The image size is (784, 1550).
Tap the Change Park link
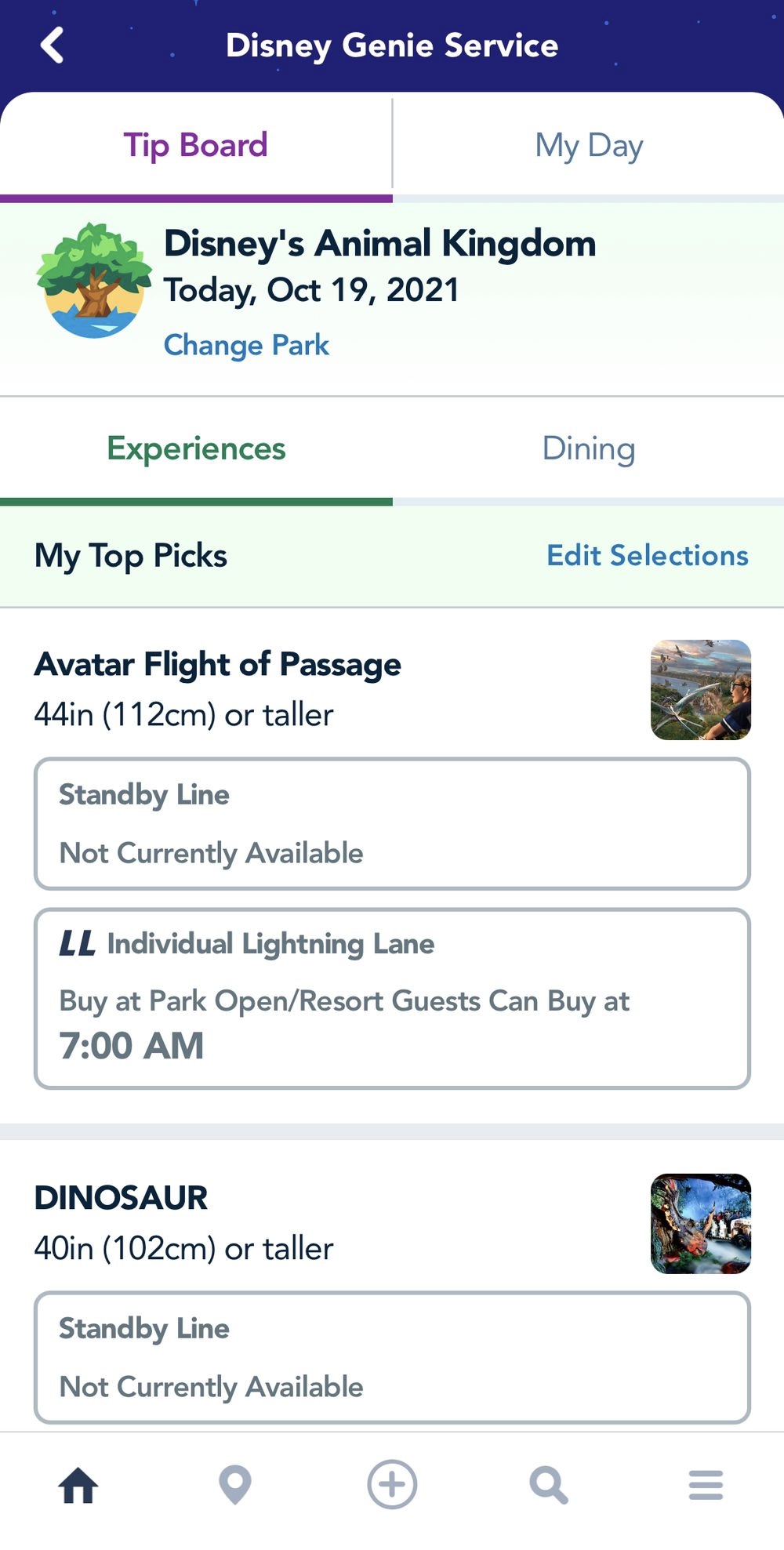tap(246, 345)
